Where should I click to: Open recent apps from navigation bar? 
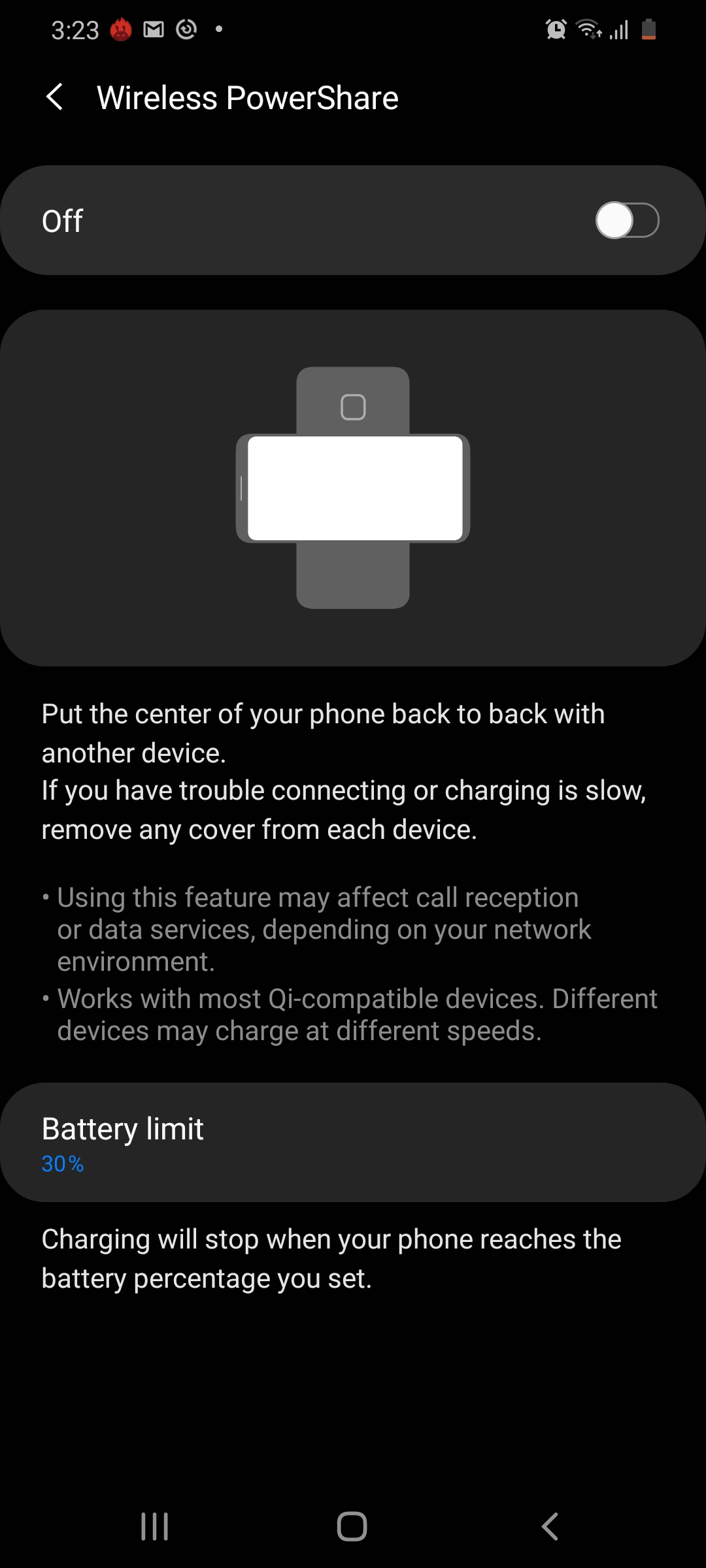(155, 1527)
